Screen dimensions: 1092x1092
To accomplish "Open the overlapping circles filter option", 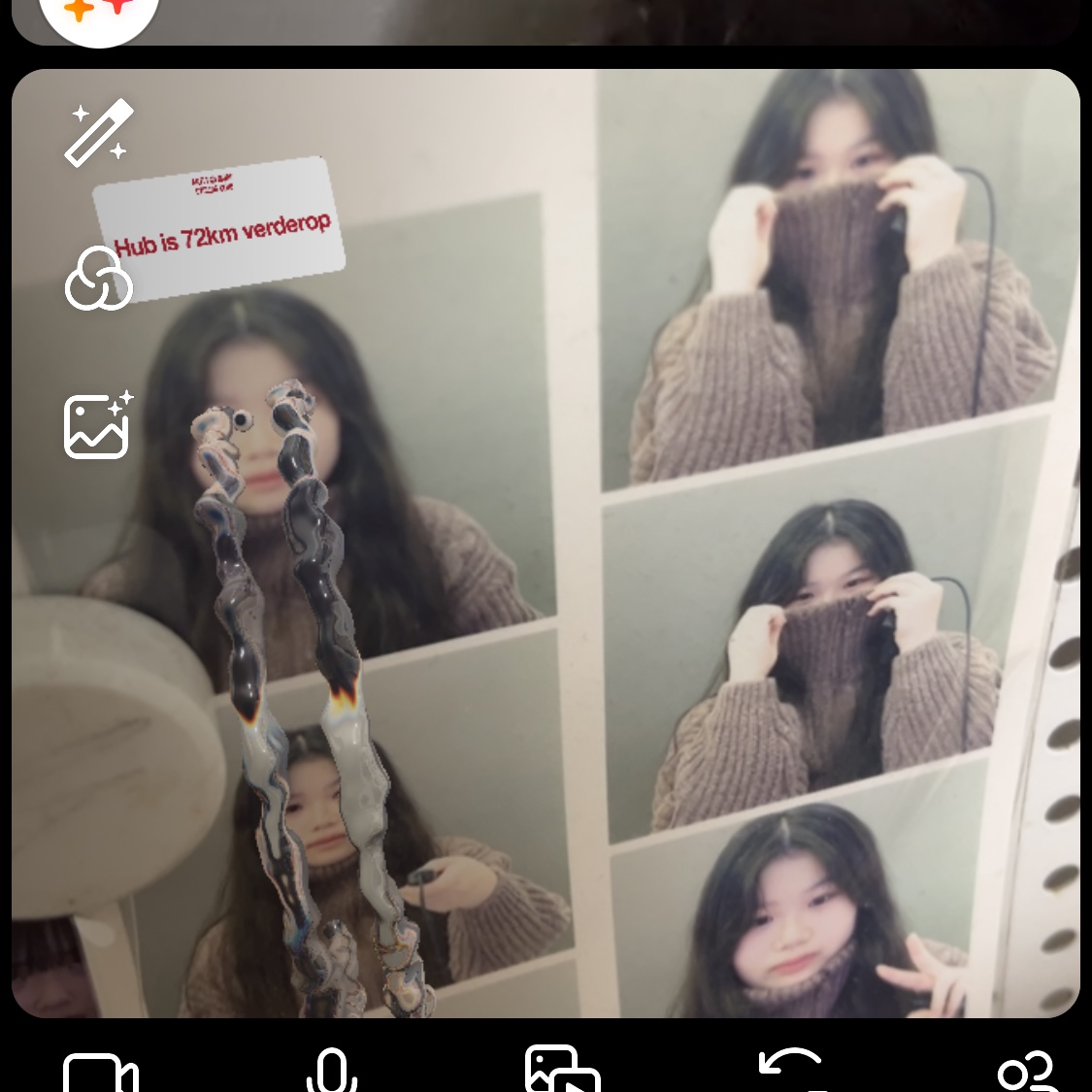I will tap(98, 279).
